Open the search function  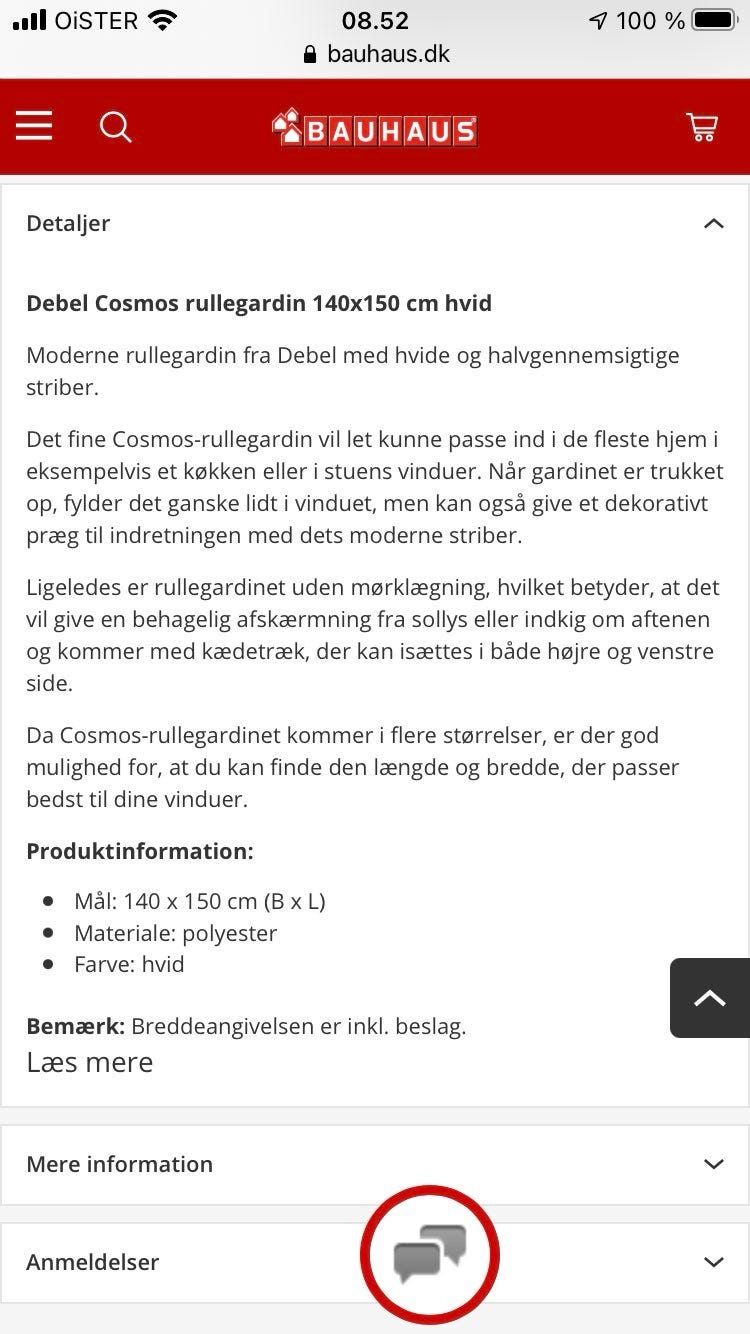tap(115, 127)
